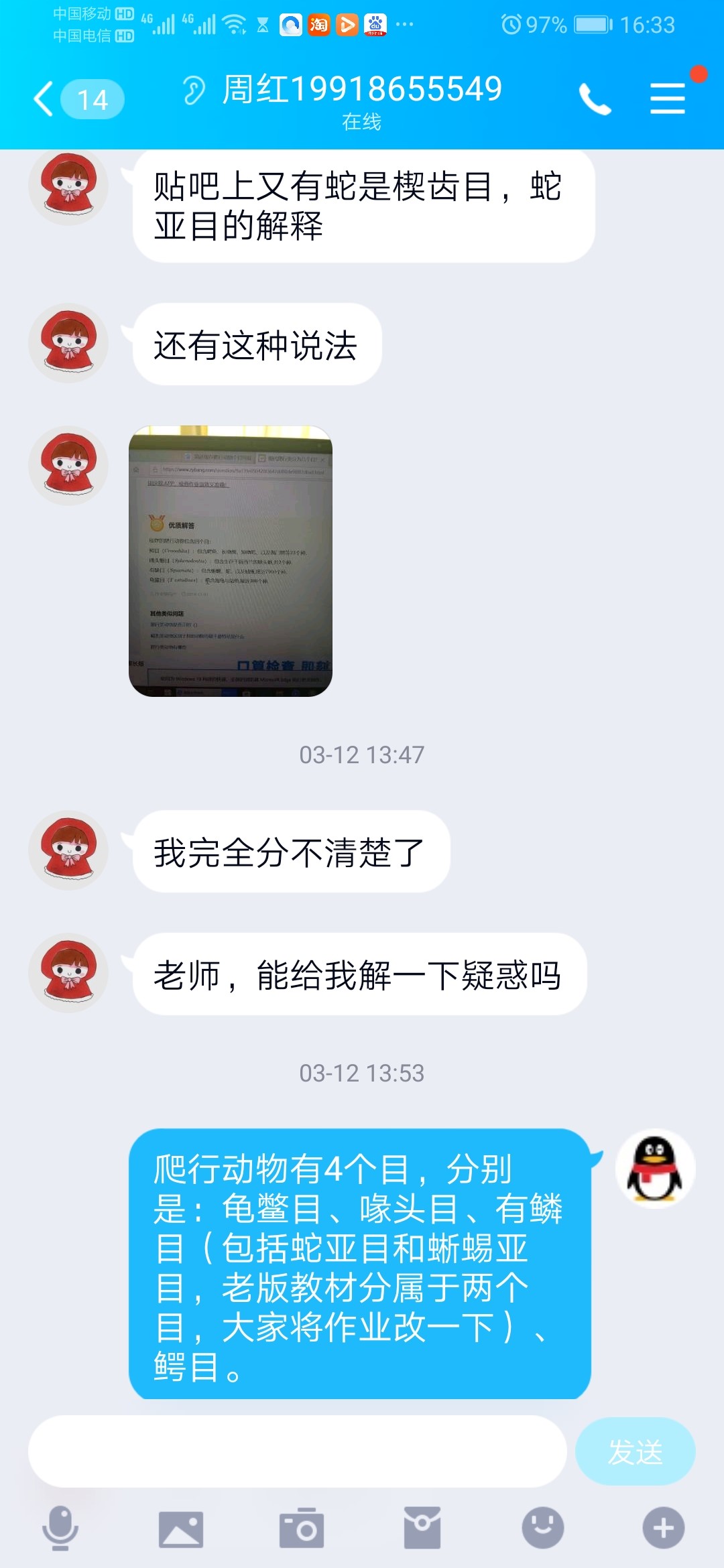Tap the earpiece mode icon beside the name

click(194, 90)
